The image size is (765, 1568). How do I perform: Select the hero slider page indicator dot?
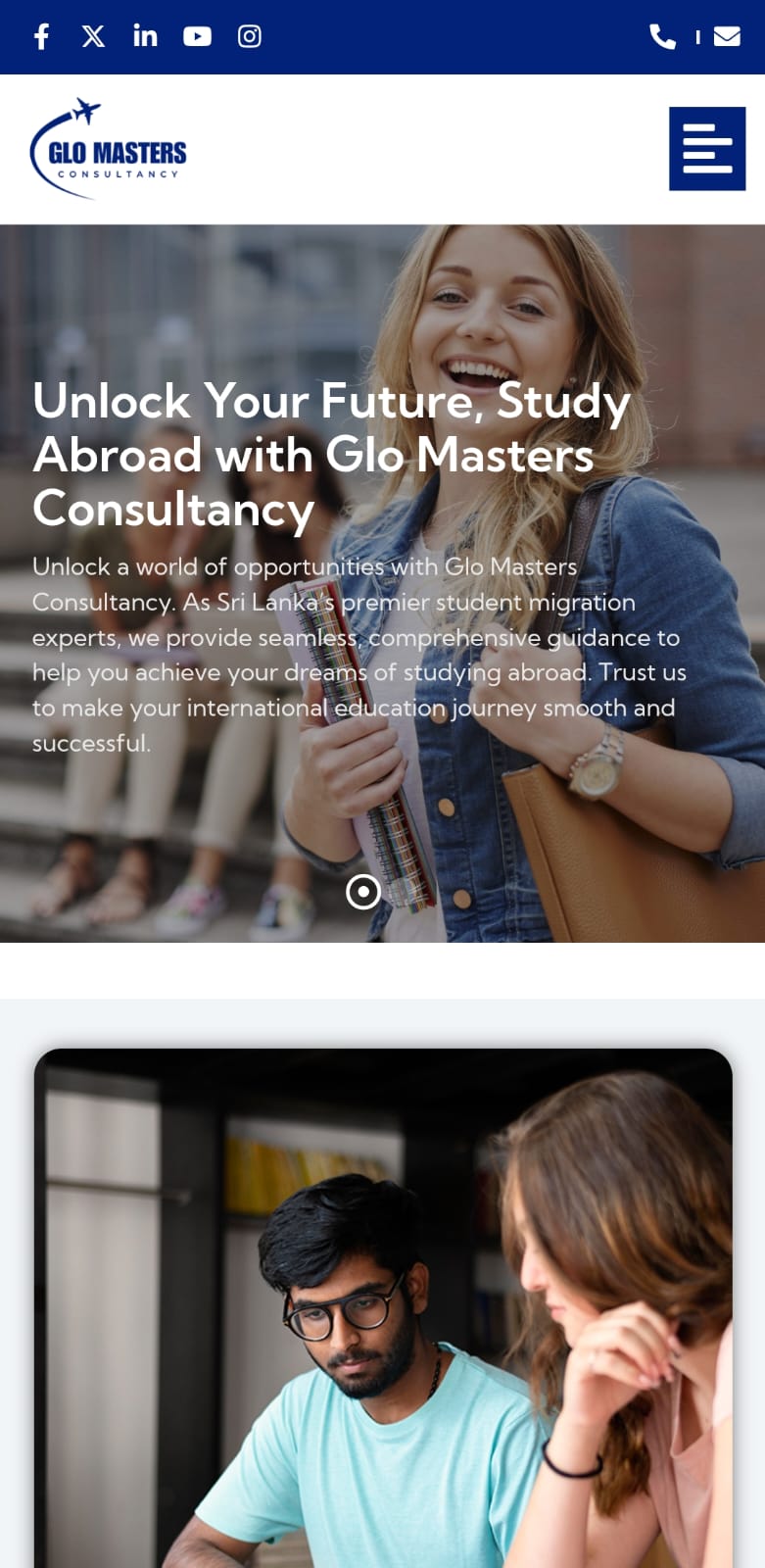pos(363,892)
